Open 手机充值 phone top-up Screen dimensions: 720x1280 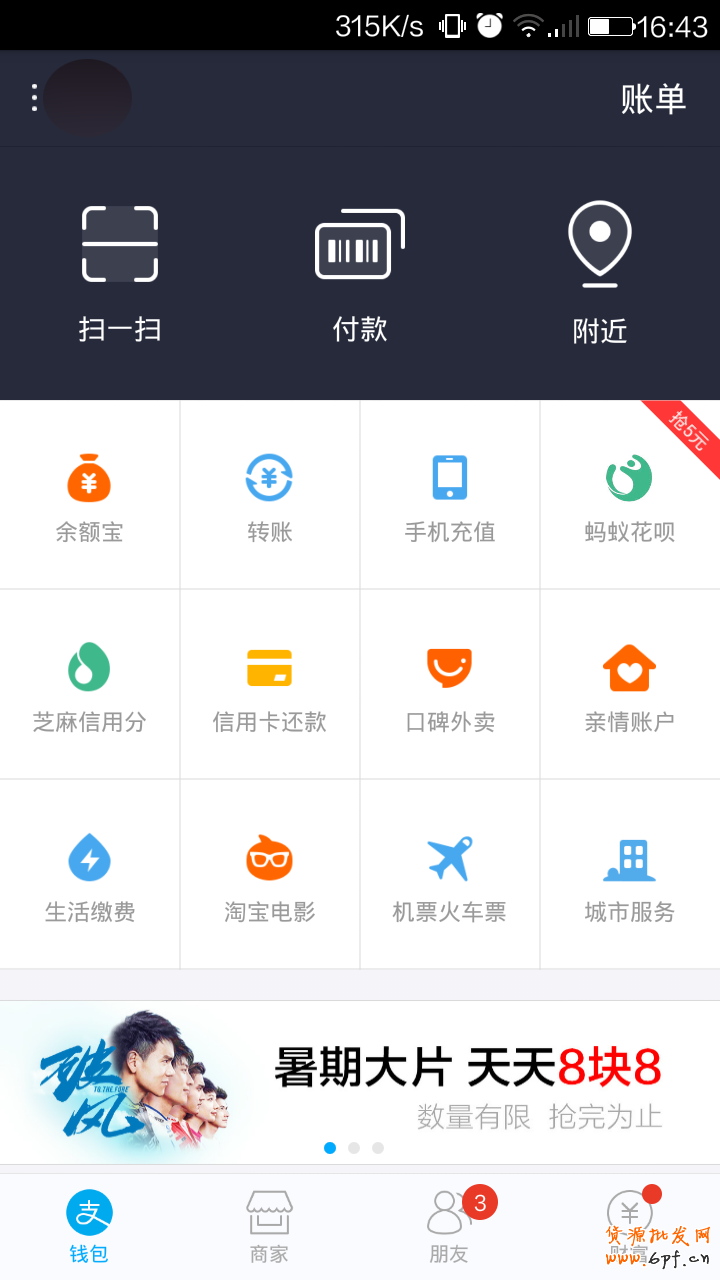tap(450, 495)
